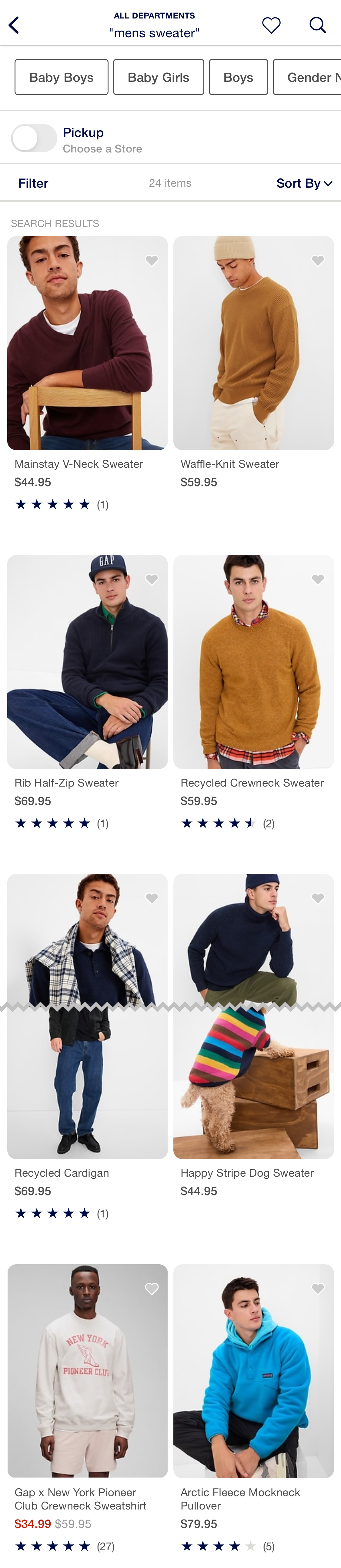The width and height of the screenshot is (341, 1568).
Task: Favorite the Waffle-Knit Sweater
Action: tap(318, 260)
